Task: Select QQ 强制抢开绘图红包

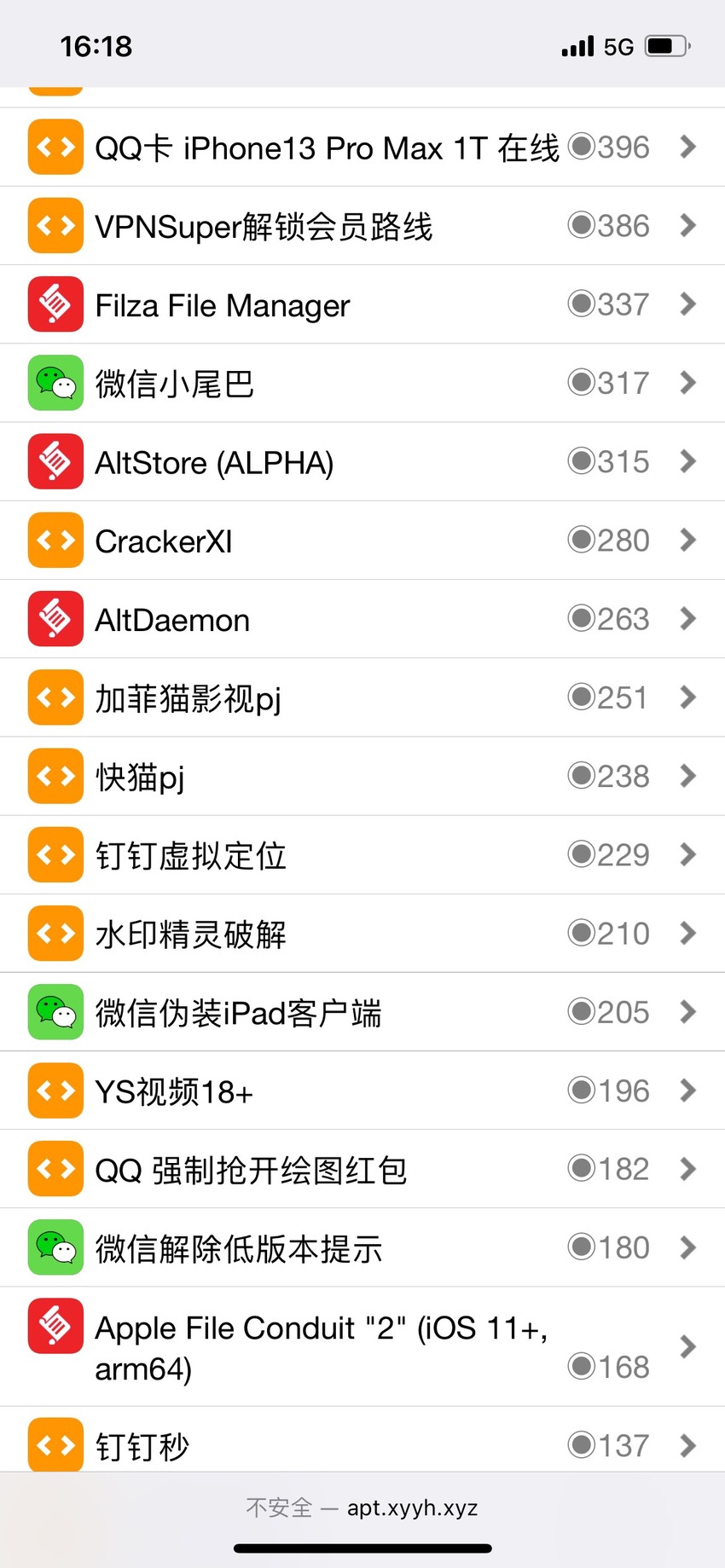Action: [x=362, y=1169]
